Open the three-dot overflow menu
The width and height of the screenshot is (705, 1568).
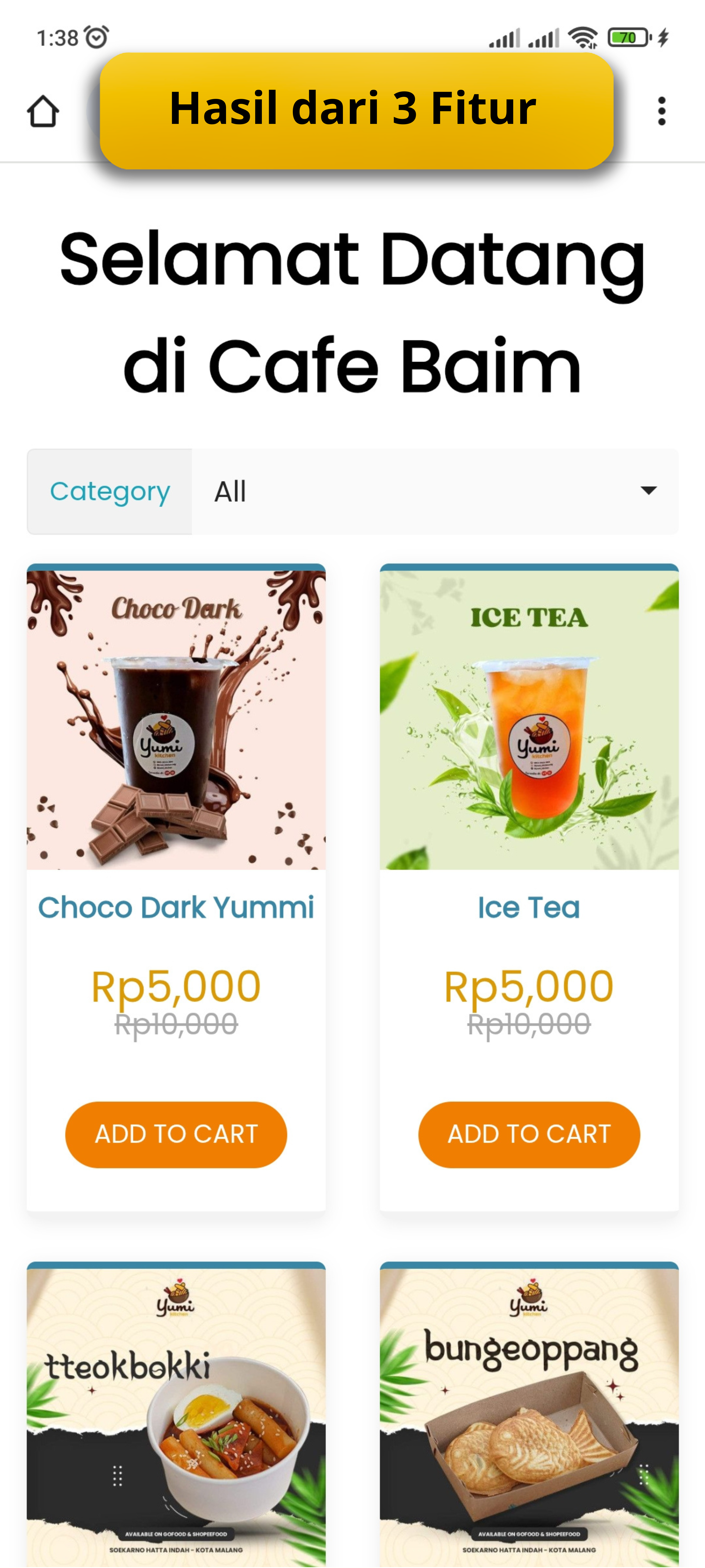pos(661,111)
